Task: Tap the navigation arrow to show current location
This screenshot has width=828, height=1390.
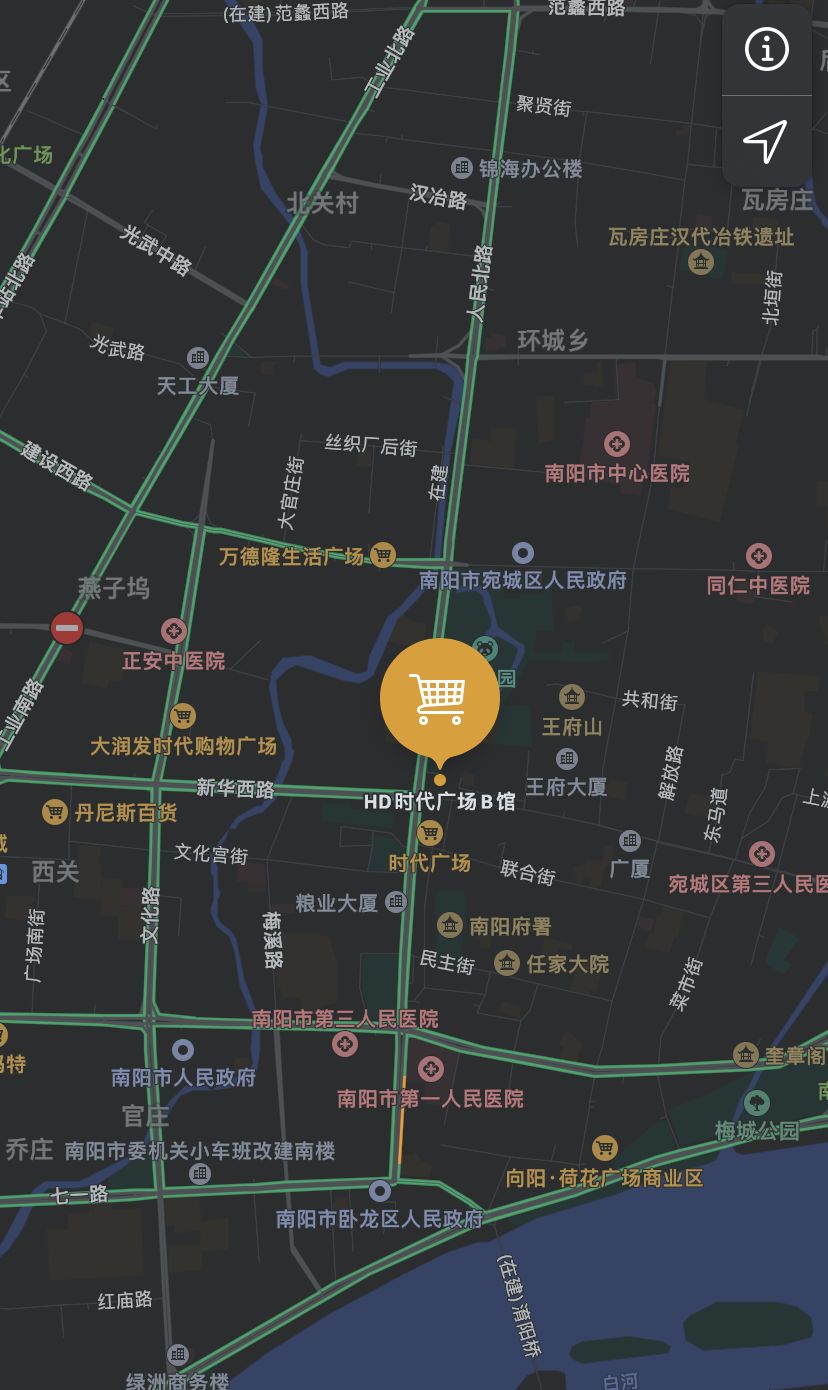Action: point(767,143)
